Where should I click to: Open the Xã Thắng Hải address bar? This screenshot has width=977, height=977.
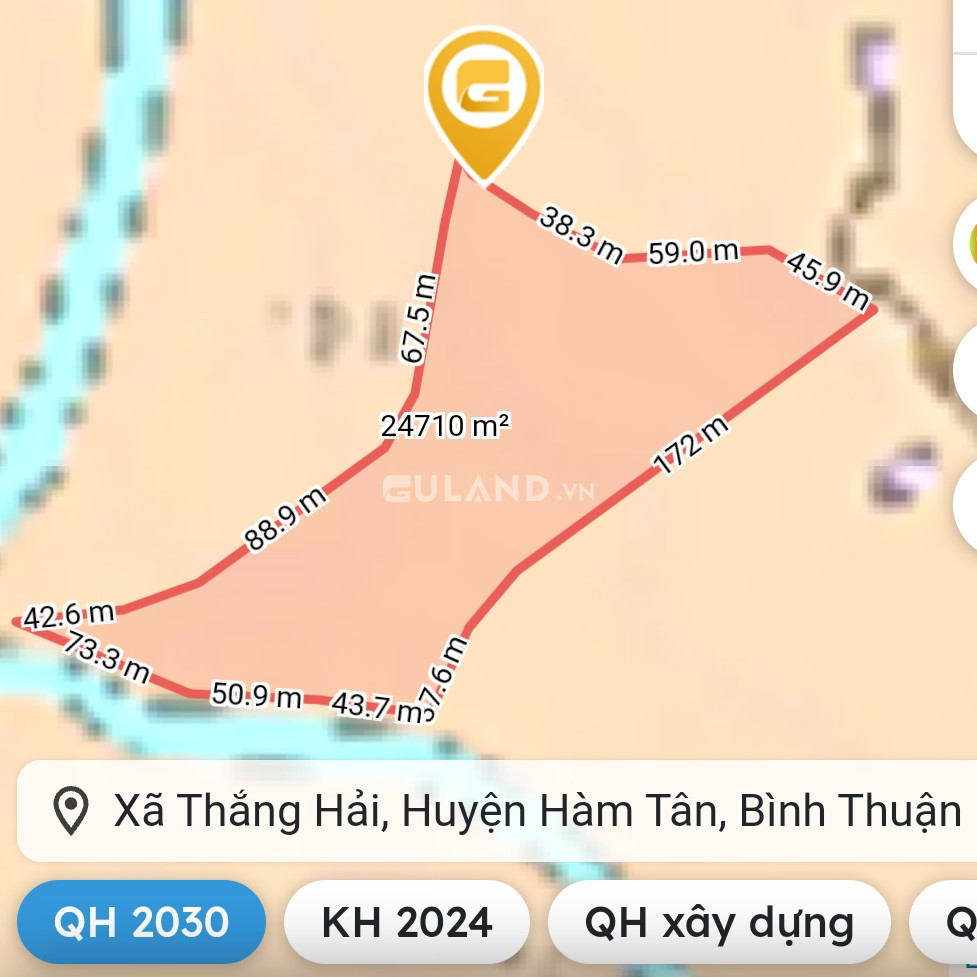click(x=497, y=811)
